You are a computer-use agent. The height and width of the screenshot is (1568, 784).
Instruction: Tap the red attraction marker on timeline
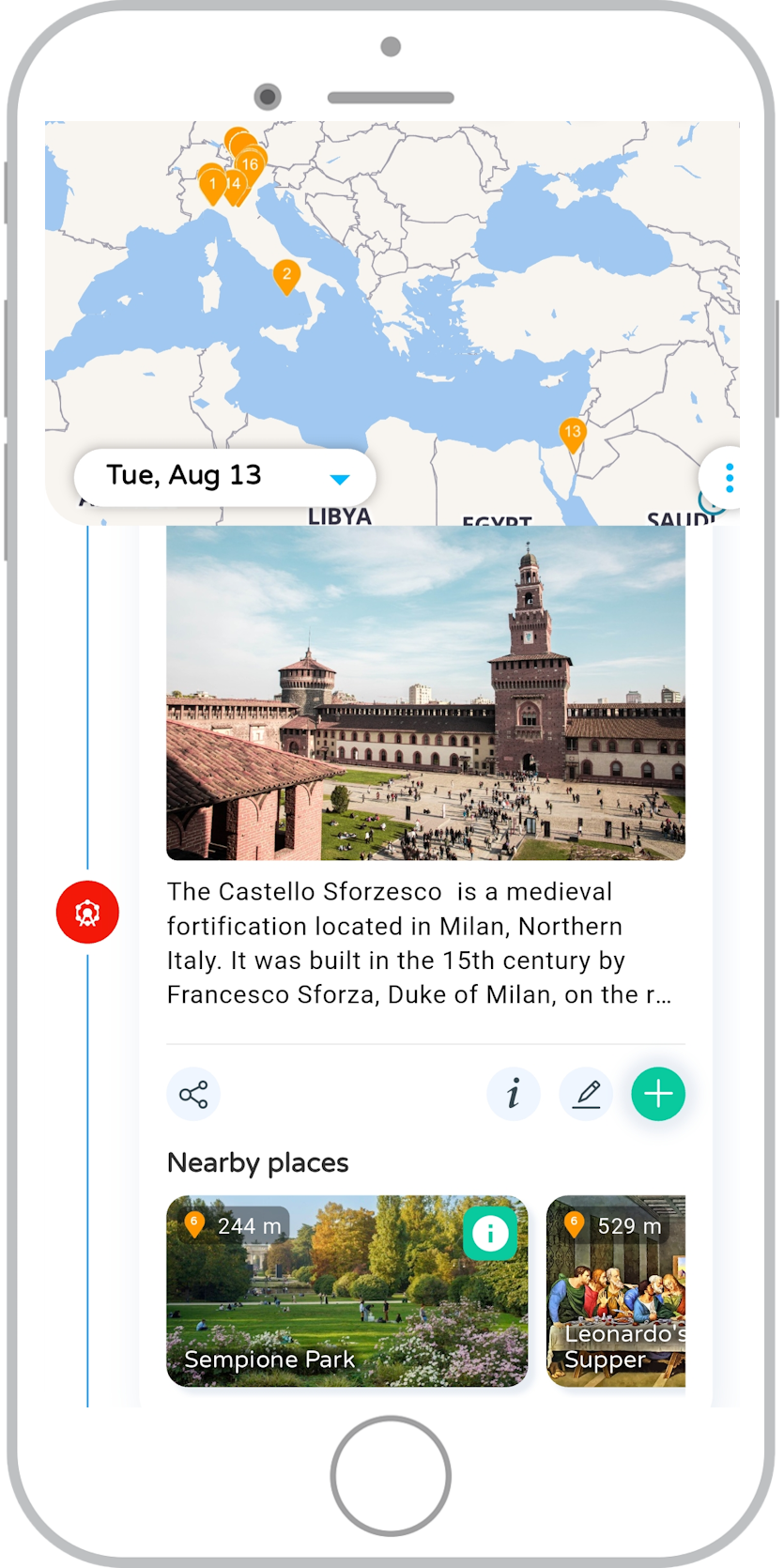87,912
